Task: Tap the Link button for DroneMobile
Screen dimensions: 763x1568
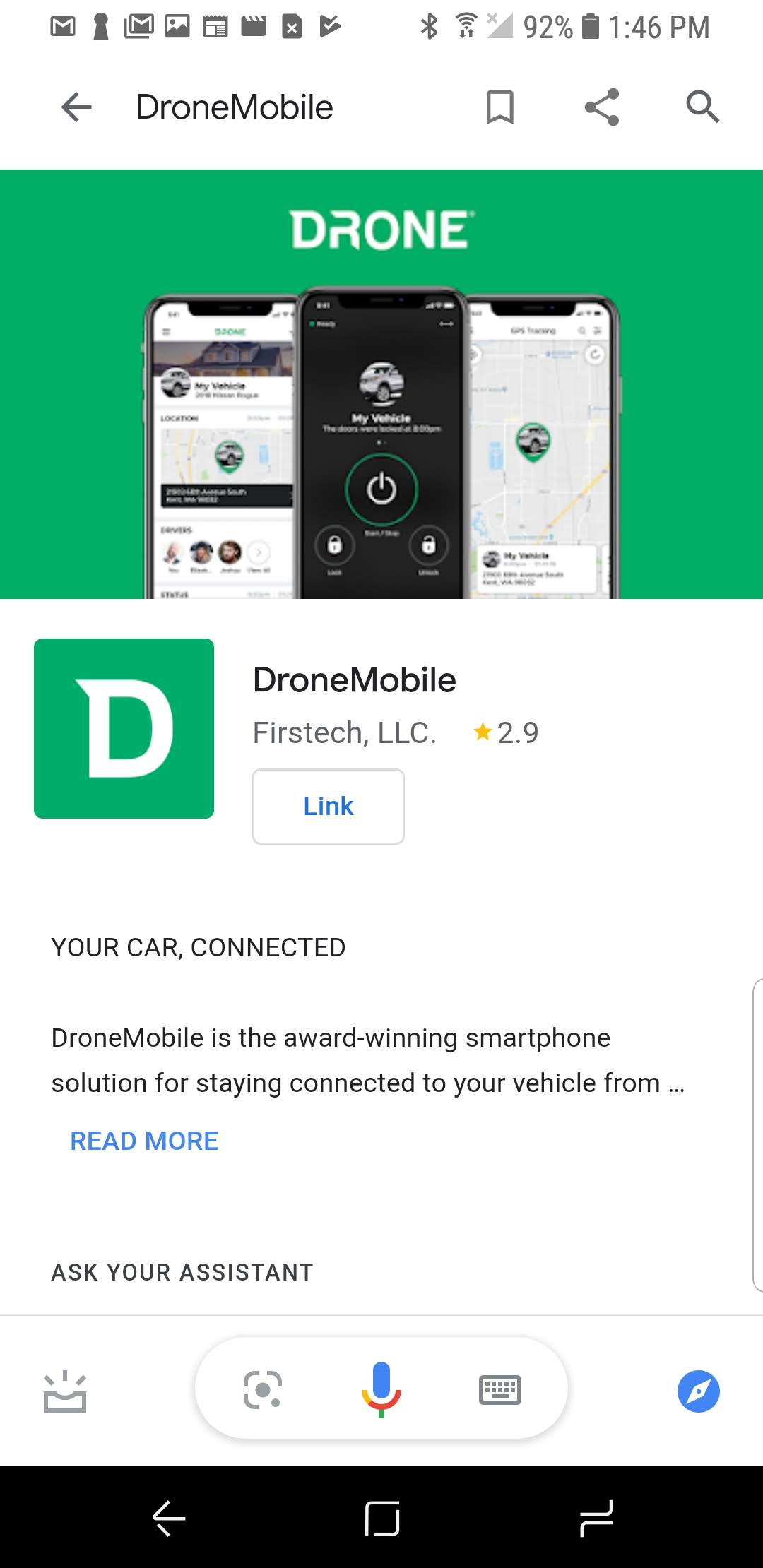Action: [329, 806]
